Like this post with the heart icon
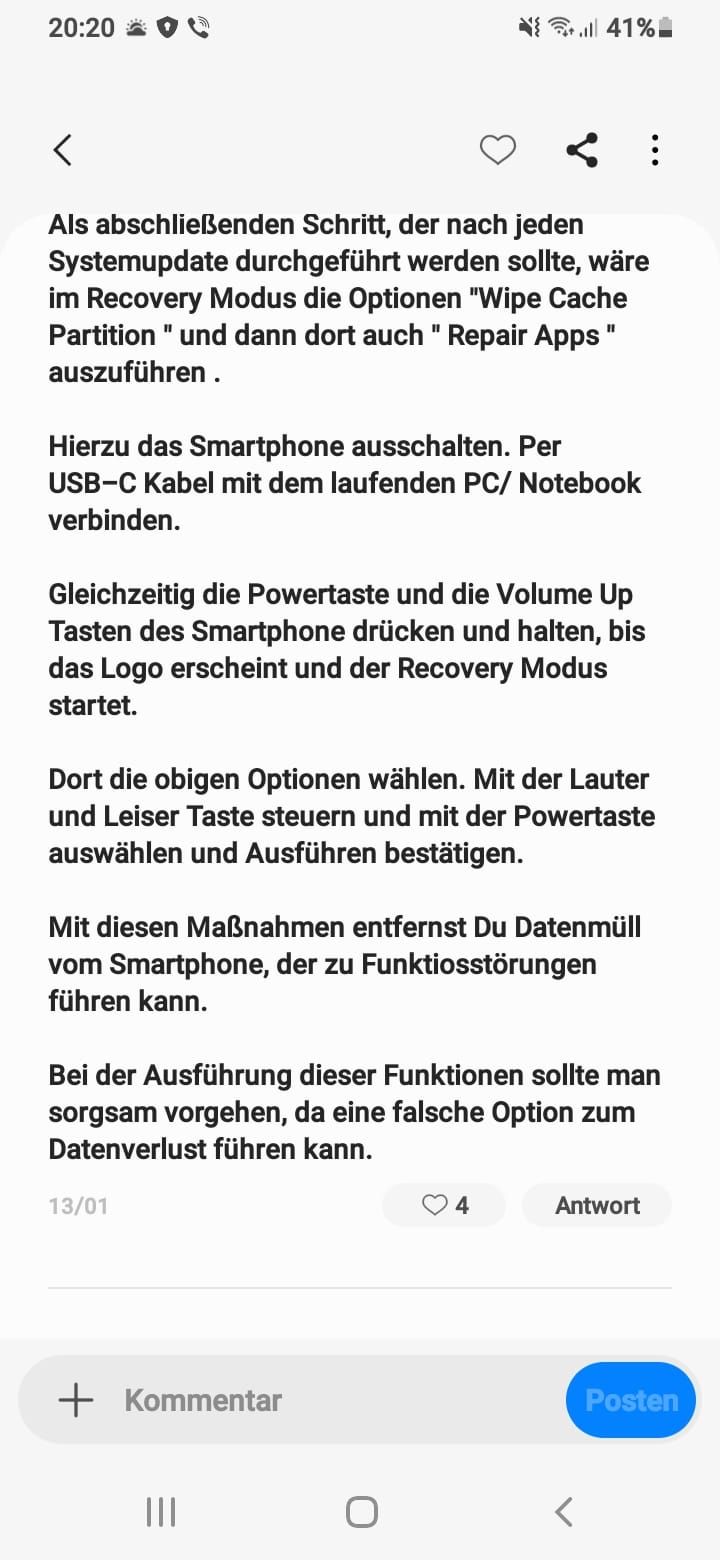Viewport: 720px width, 1560px height. pyautogui.click(x=497, y=150)
